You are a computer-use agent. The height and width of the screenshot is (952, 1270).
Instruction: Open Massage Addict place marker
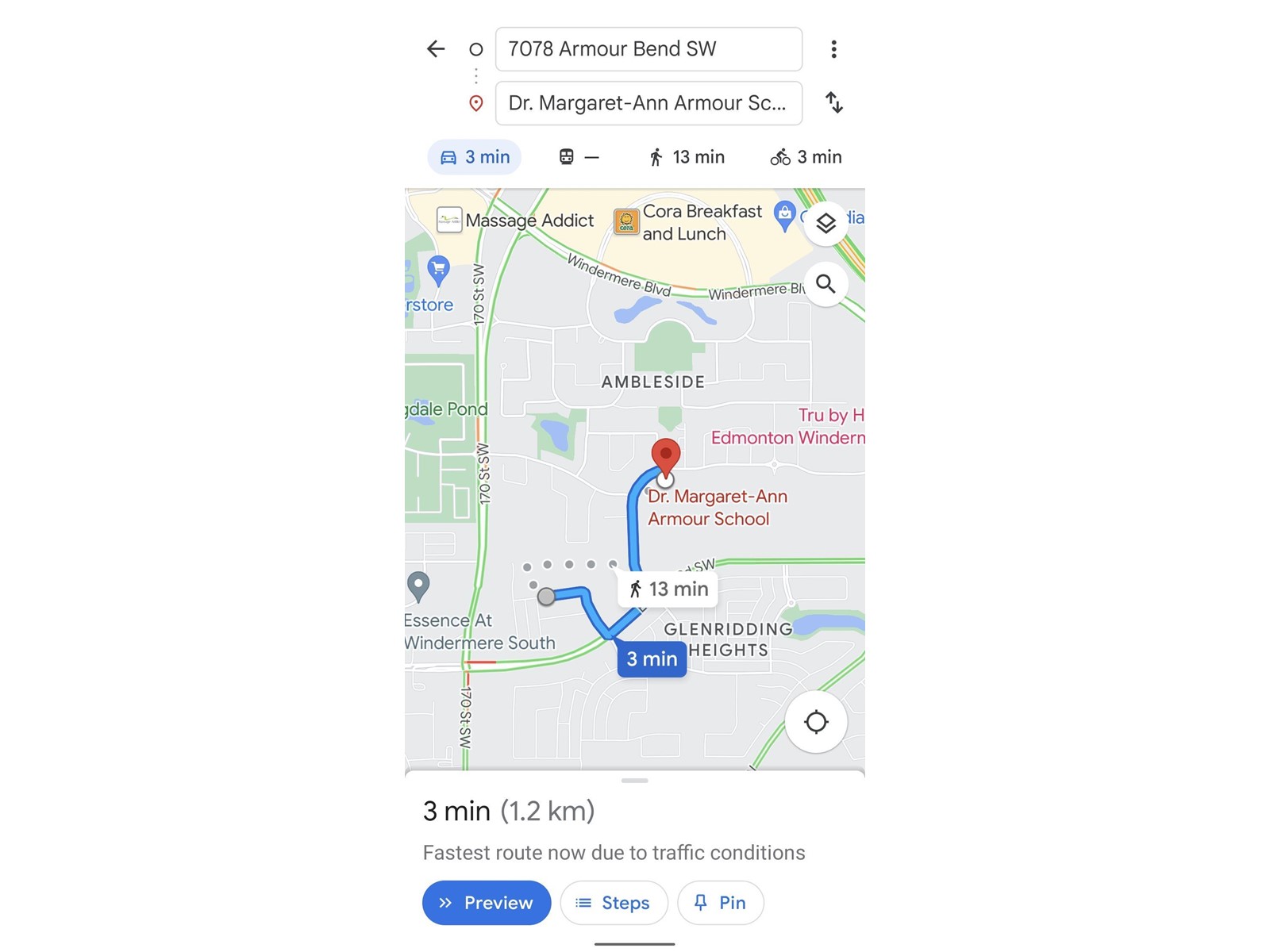point(449,220)
